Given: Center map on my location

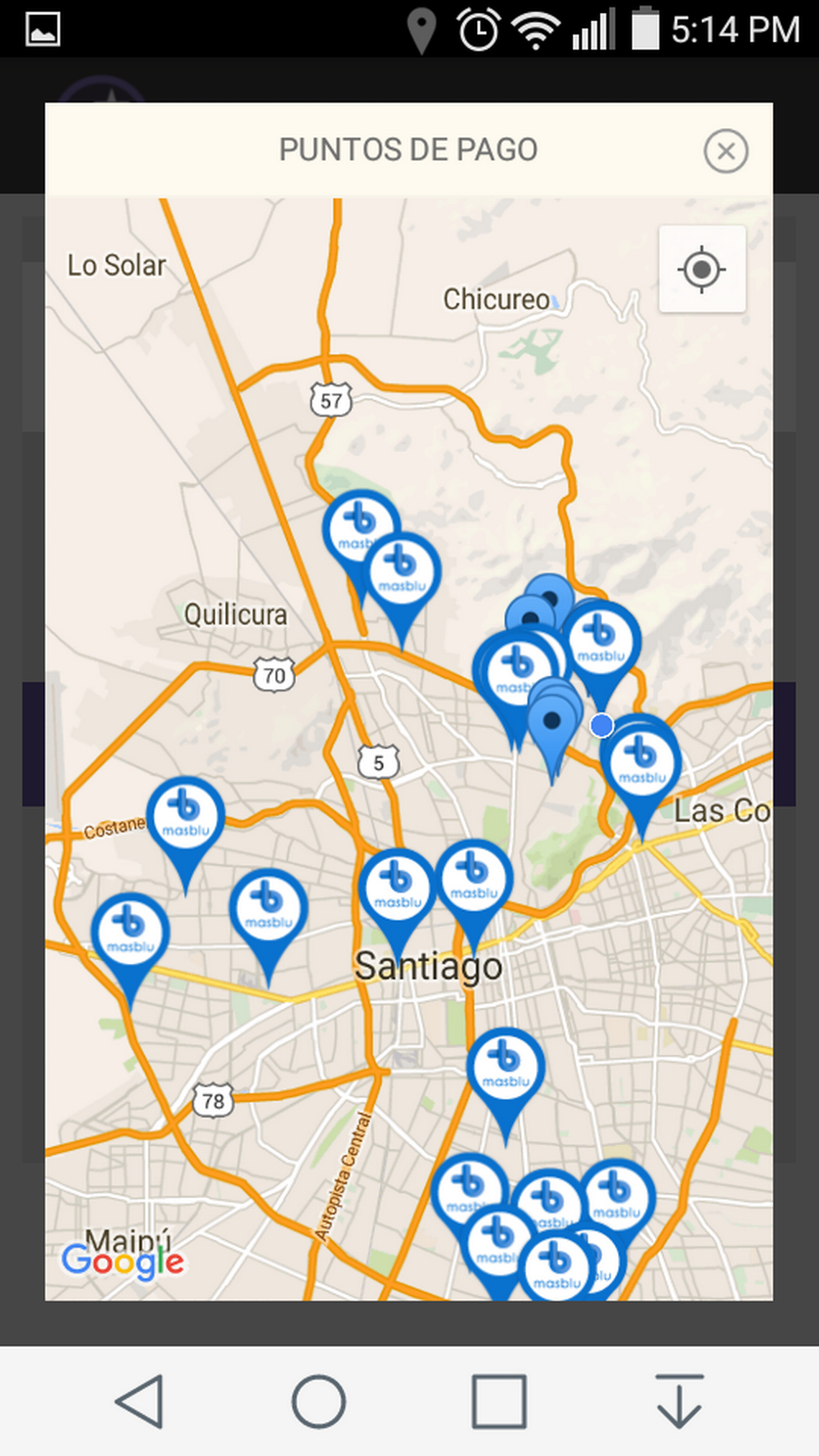Looking at the screenshot, I should tap(702, 270).
